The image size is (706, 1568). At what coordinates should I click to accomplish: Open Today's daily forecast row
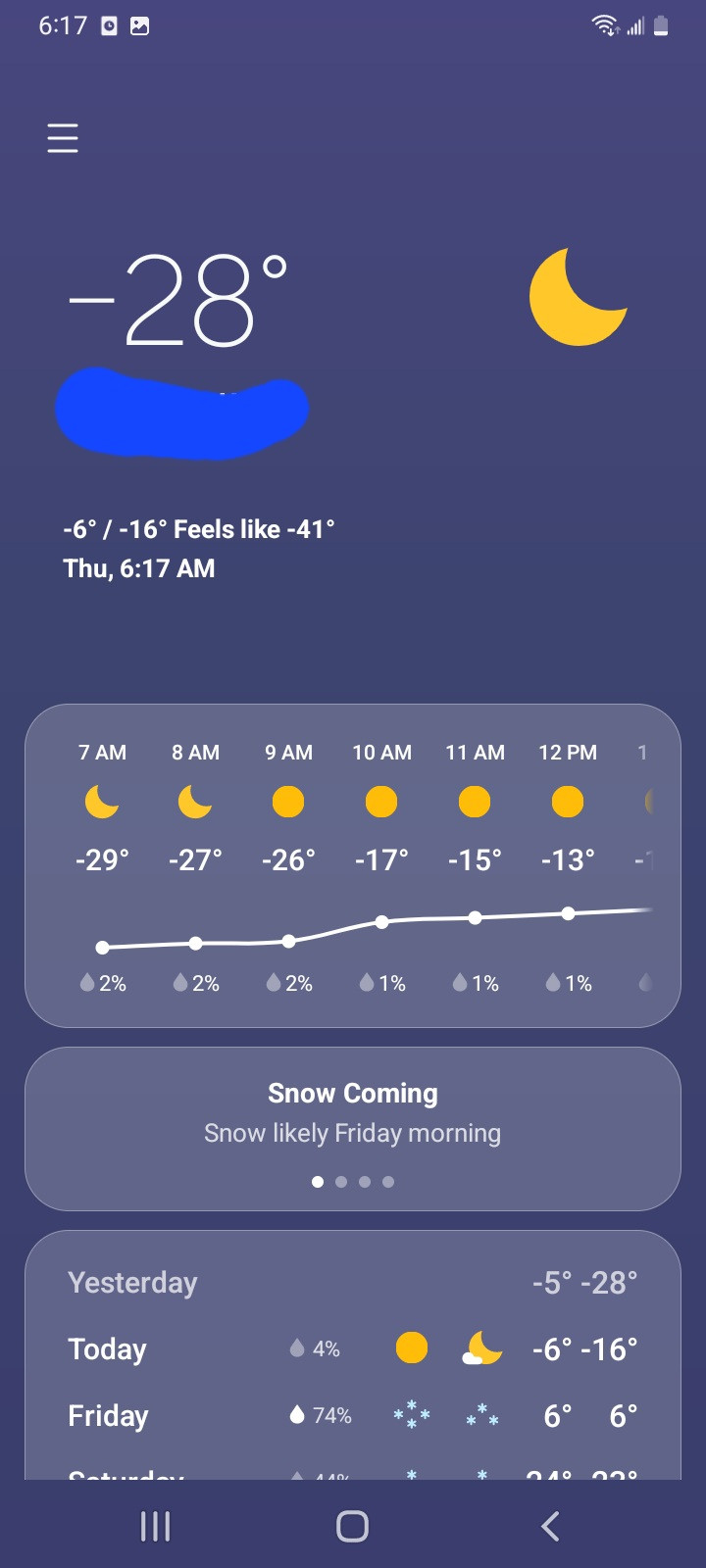(x=352, y=1349)
